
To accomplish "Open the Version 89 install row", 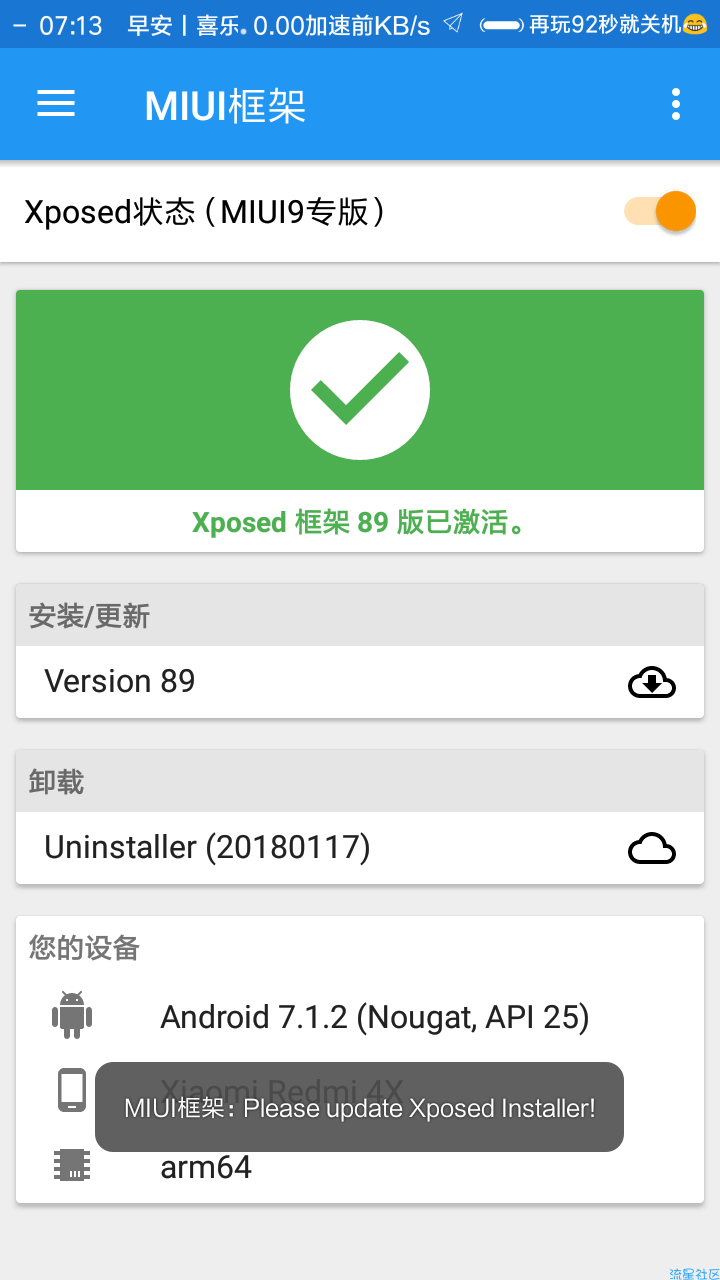I will pyautogui.click(x=359, y=682).
